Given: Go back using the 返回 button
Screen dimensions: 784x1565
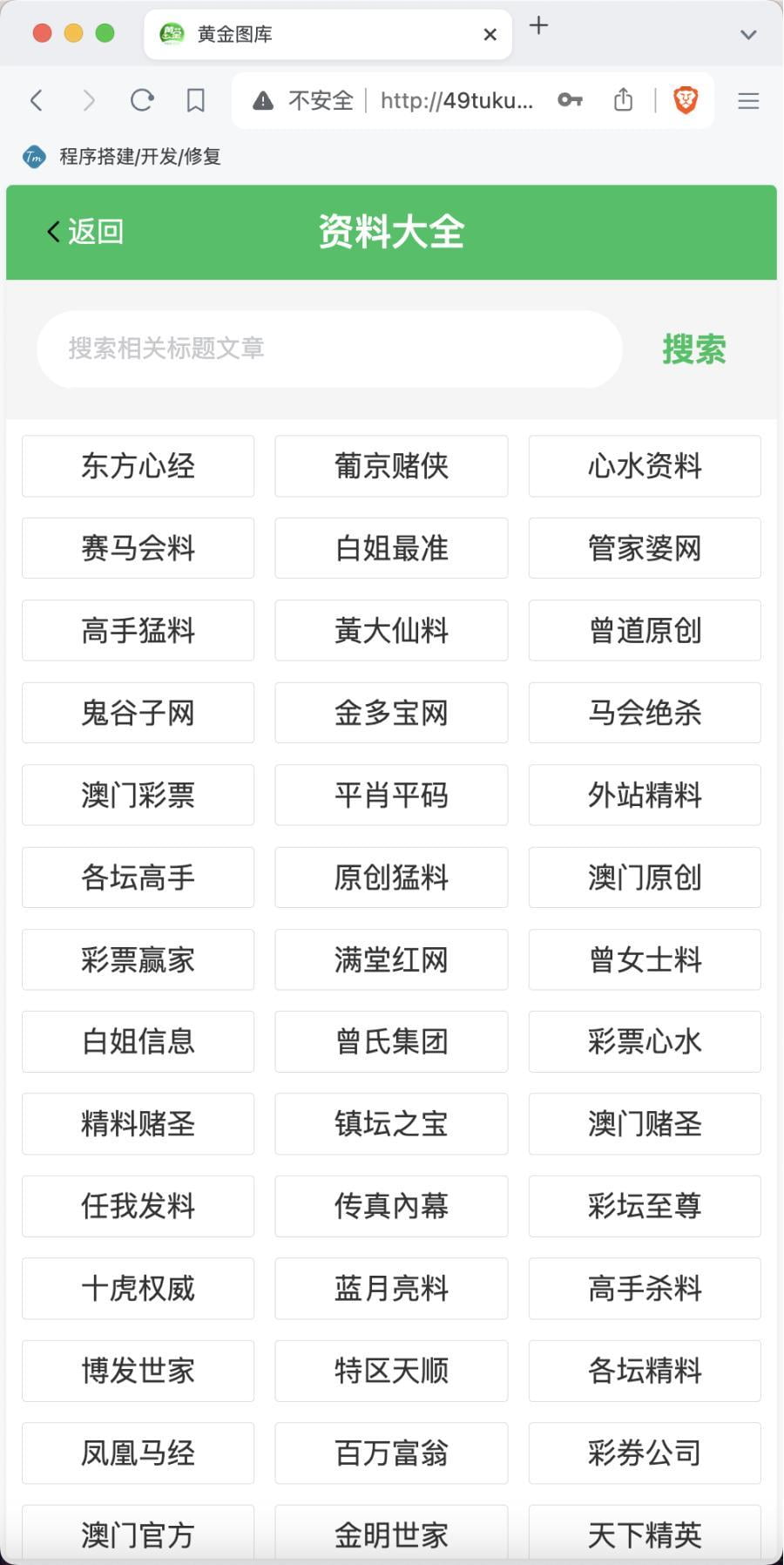Looking at the screenshot, I should click(x=85, y=232).
